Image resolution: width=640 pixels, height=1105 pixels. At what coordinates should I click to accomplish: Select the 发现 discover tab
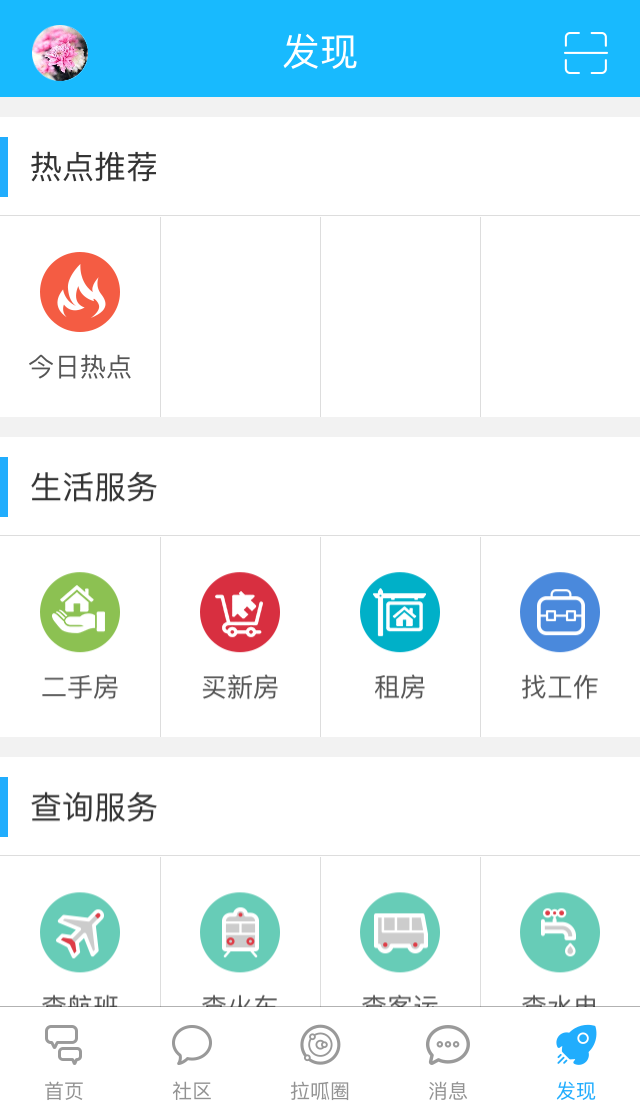[576, 1060]
